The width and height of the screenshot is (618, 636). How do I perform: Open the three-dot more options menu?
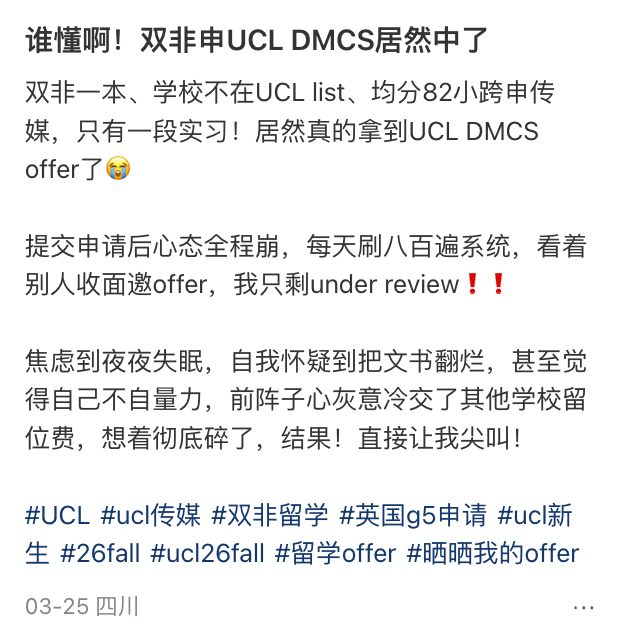[583, 607]
